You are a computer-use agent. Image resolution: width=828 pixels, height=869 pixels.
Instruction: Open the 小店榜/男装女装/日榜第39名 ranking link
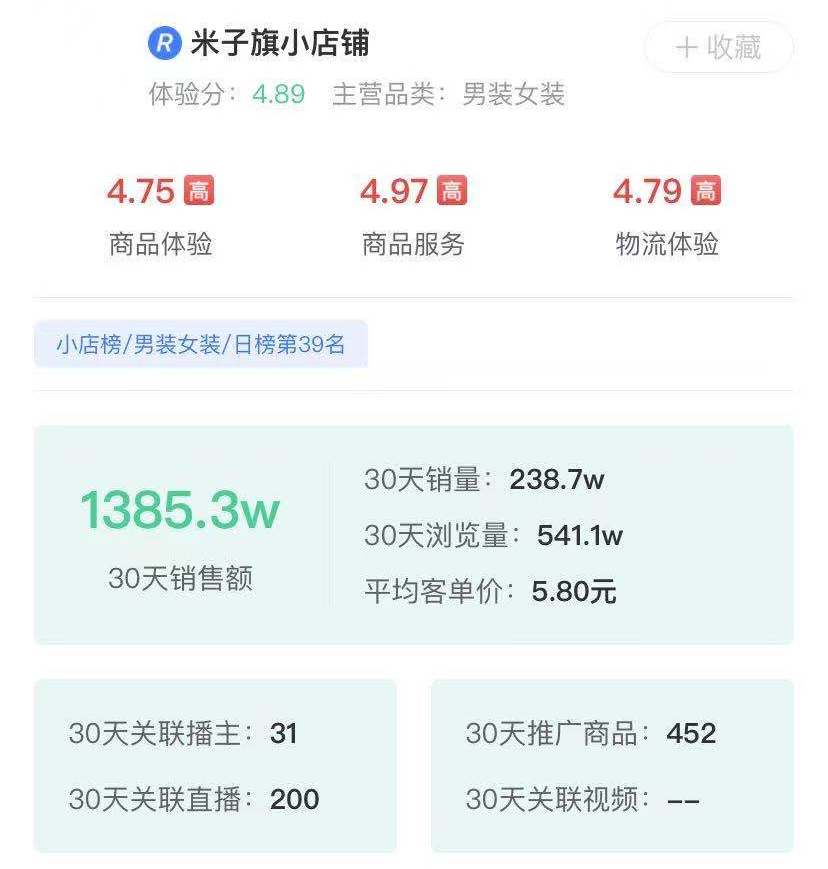tap(200, 342)
